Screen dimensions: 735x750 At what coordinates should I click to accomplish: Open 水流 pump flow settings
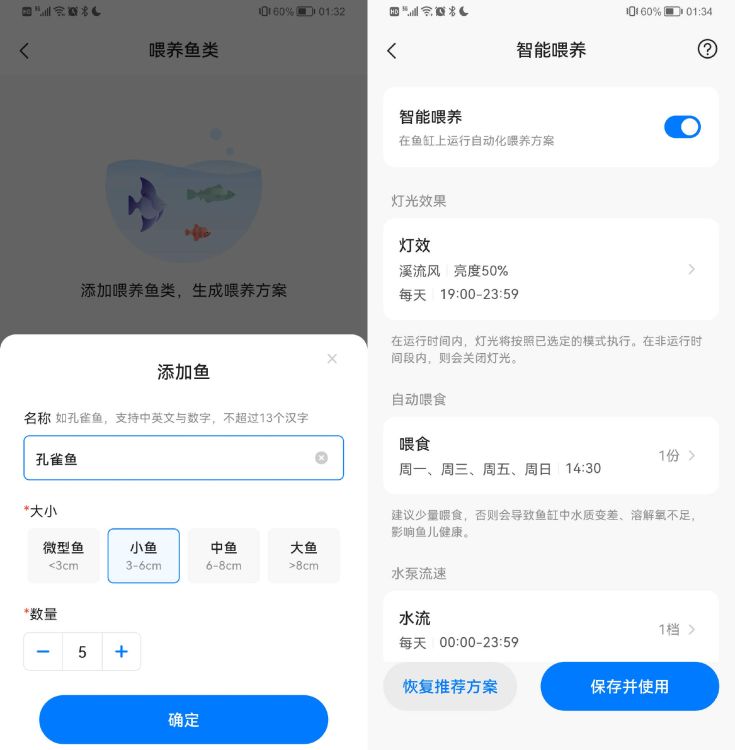pyautogui.click(x=551, y=629)
